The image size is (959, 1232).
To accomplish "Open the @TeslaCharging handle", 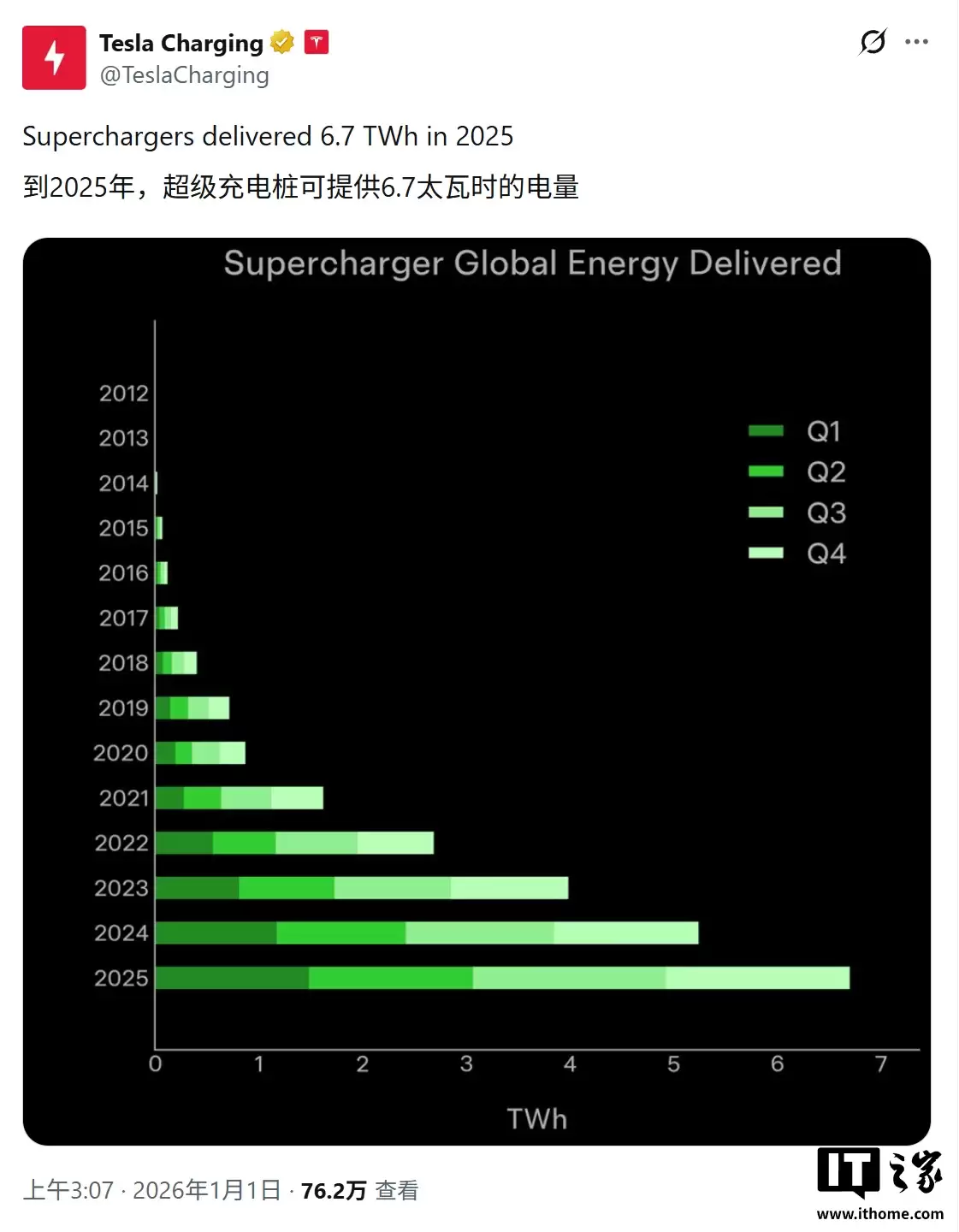I will [x=183, y=75].
